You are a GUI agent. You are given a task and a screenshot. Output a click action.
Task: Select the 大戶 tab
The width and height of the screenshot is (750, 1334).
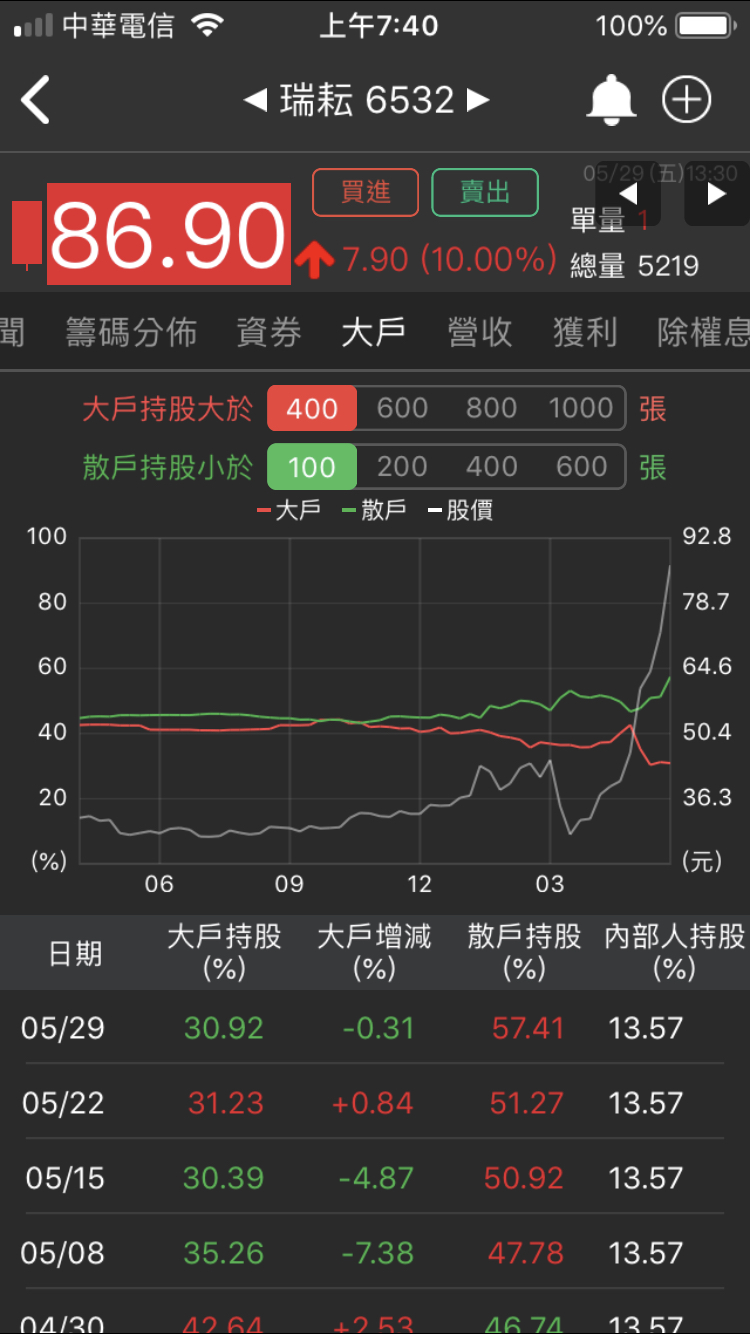pyautogui.click(x=373, y=332)
